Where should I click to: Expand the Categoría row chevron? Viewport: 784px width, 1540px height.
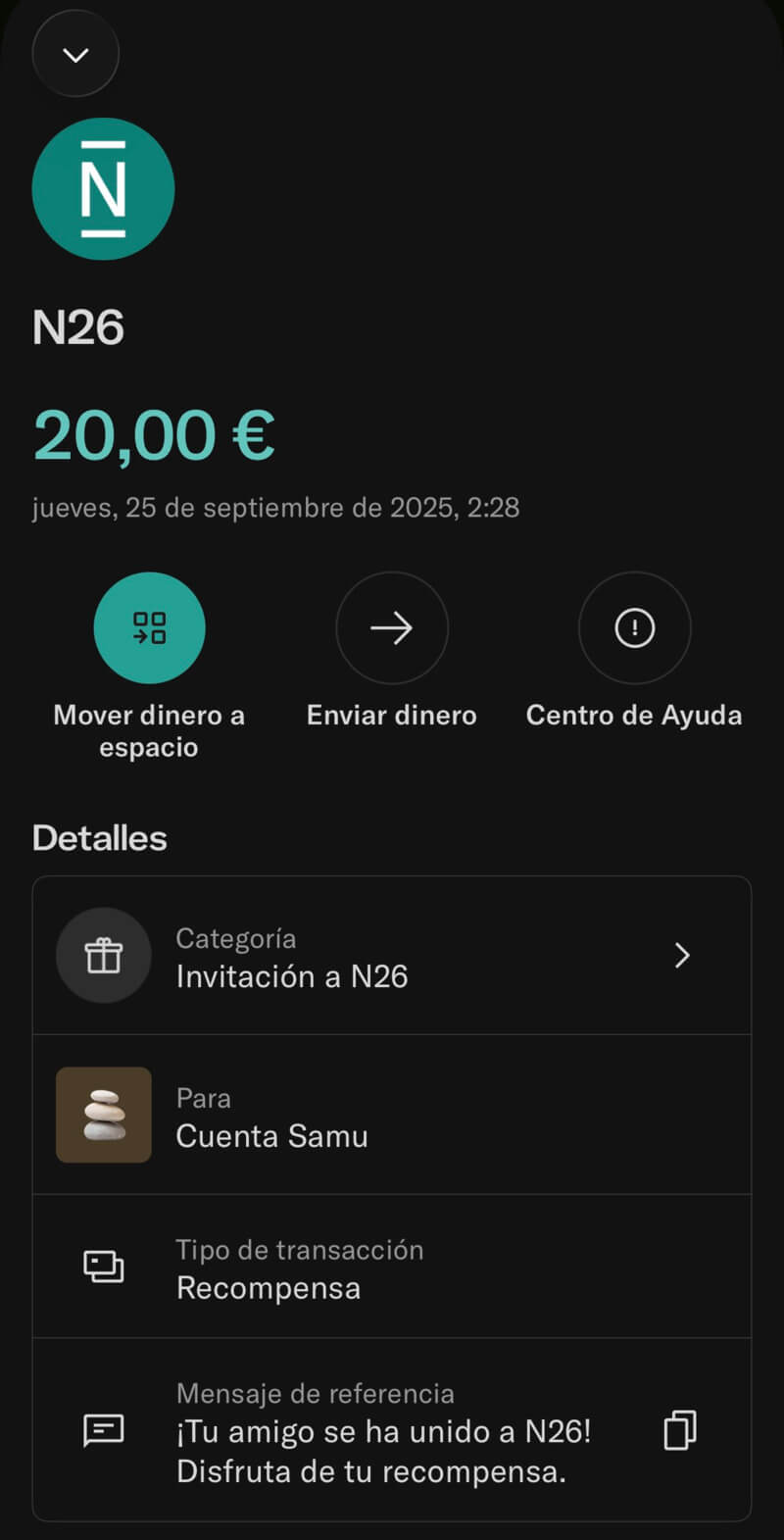682,955
